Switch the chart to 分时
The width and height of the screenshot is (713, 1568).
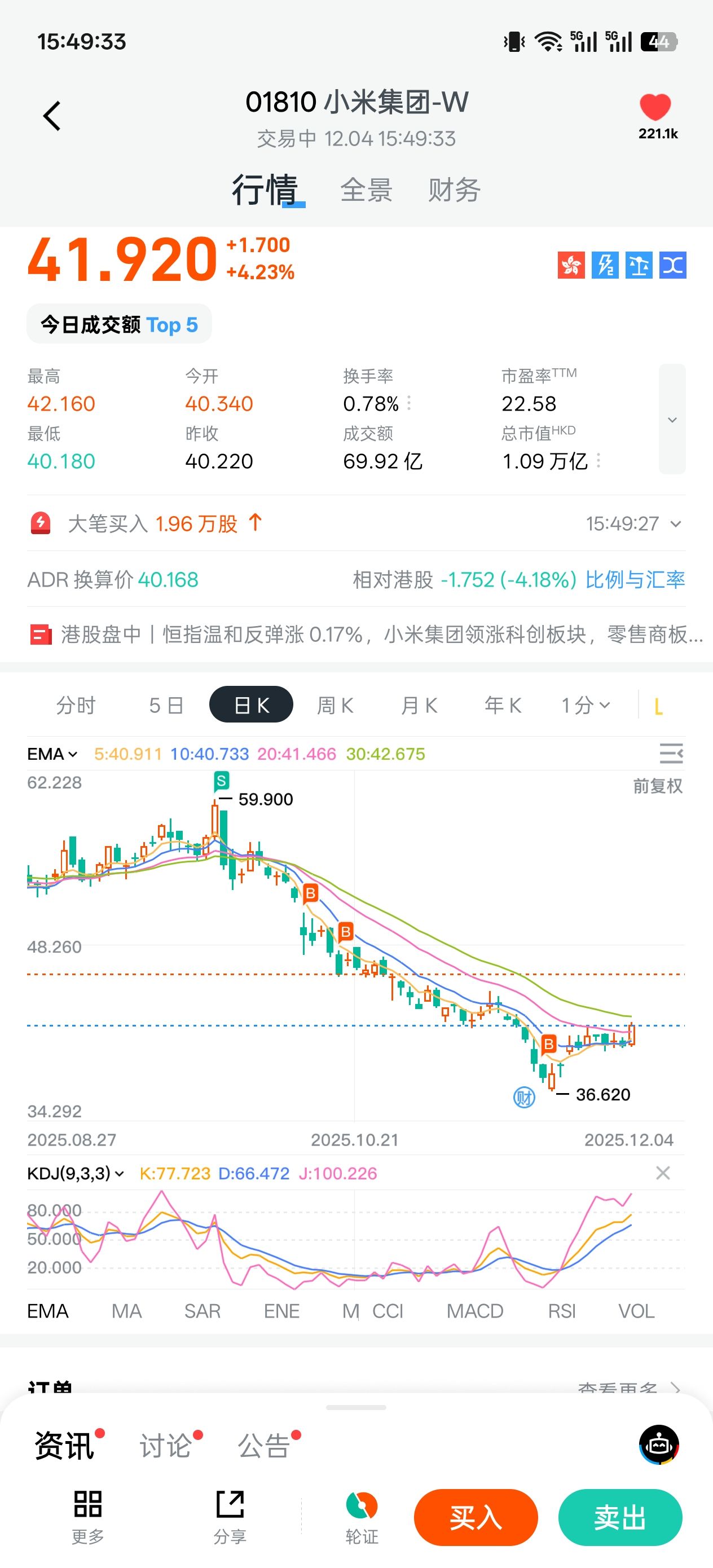click(x=76, y=705)
